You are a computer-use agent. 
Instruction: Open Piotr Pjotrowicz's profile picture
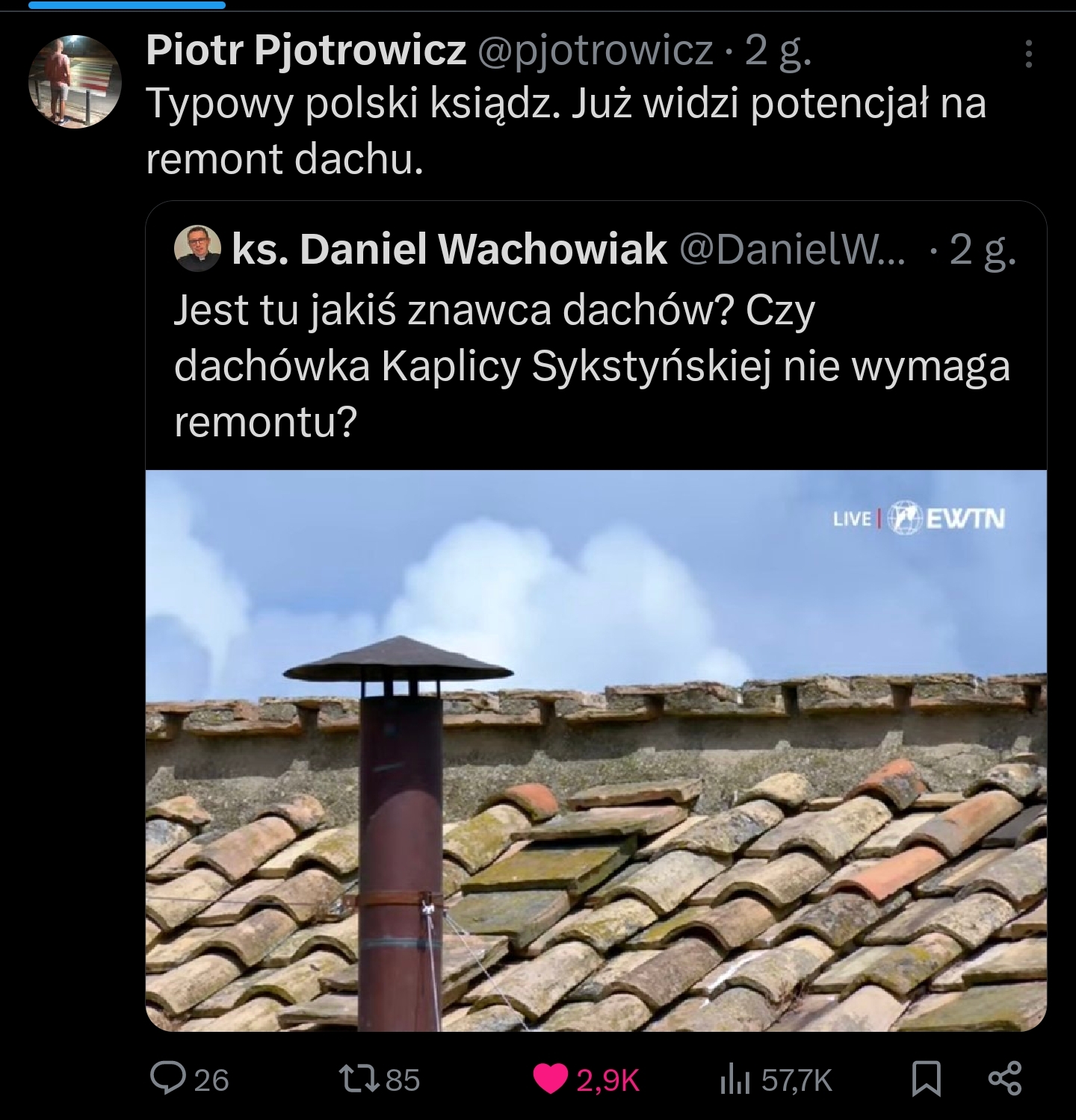point(75,81)
